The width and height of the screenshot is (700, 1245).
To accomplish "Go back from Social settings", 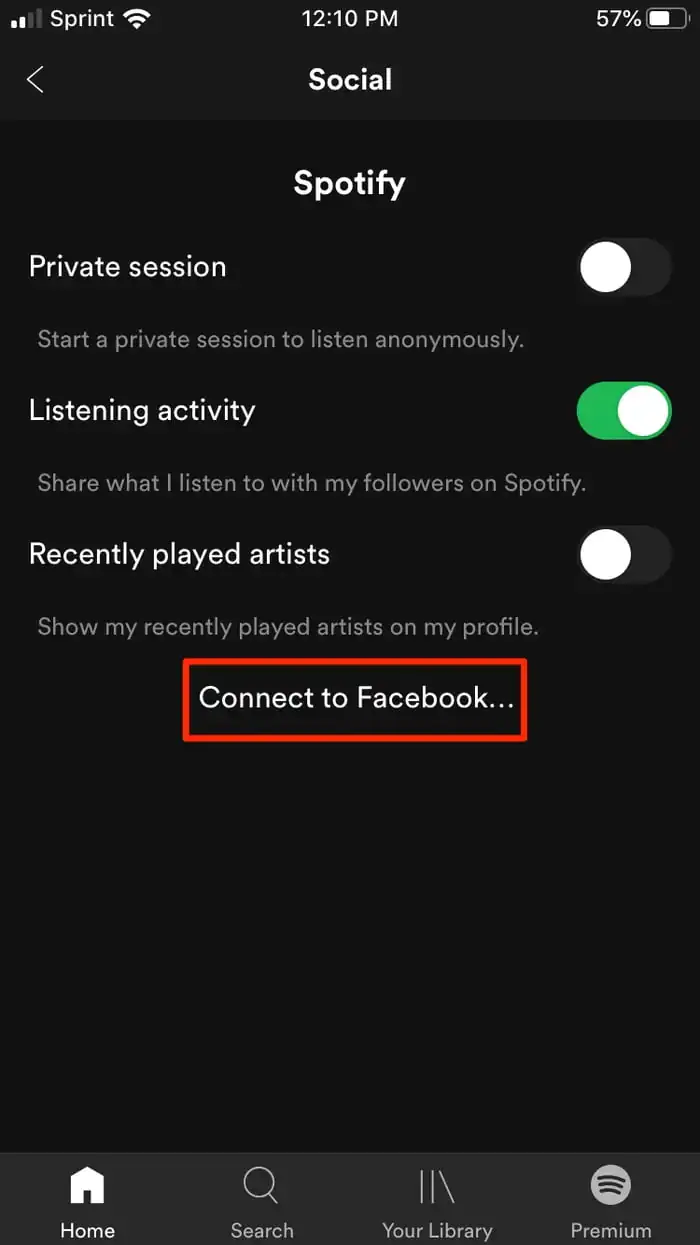I will click(36, 80).
